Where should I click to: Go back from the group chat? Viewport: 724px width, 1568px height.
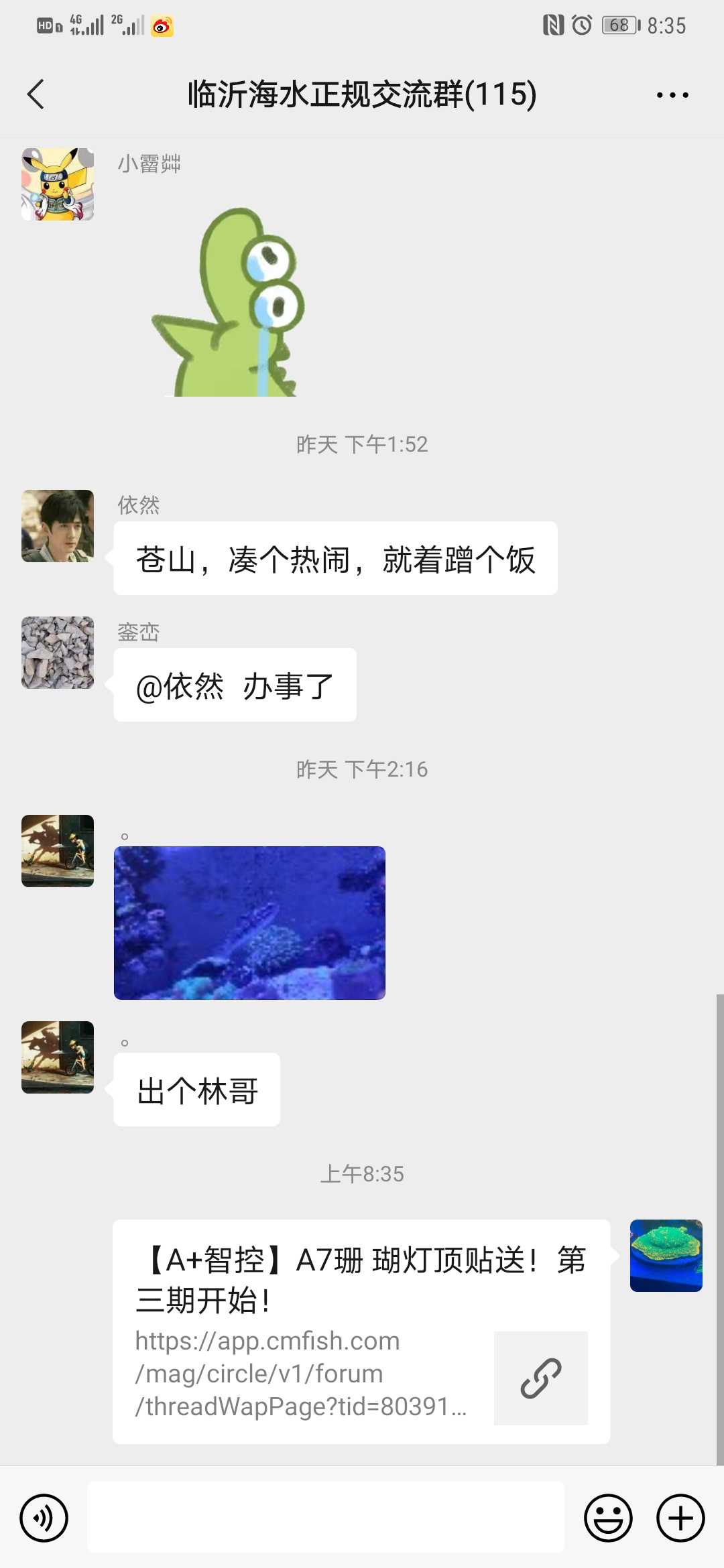pos(36,94)
